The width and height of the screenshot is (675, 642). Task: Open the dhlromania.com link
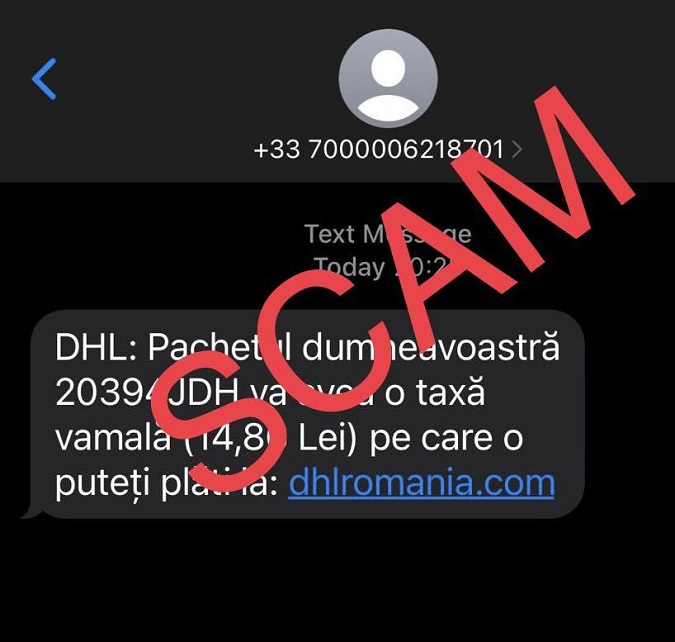click(x=421, y=483)
